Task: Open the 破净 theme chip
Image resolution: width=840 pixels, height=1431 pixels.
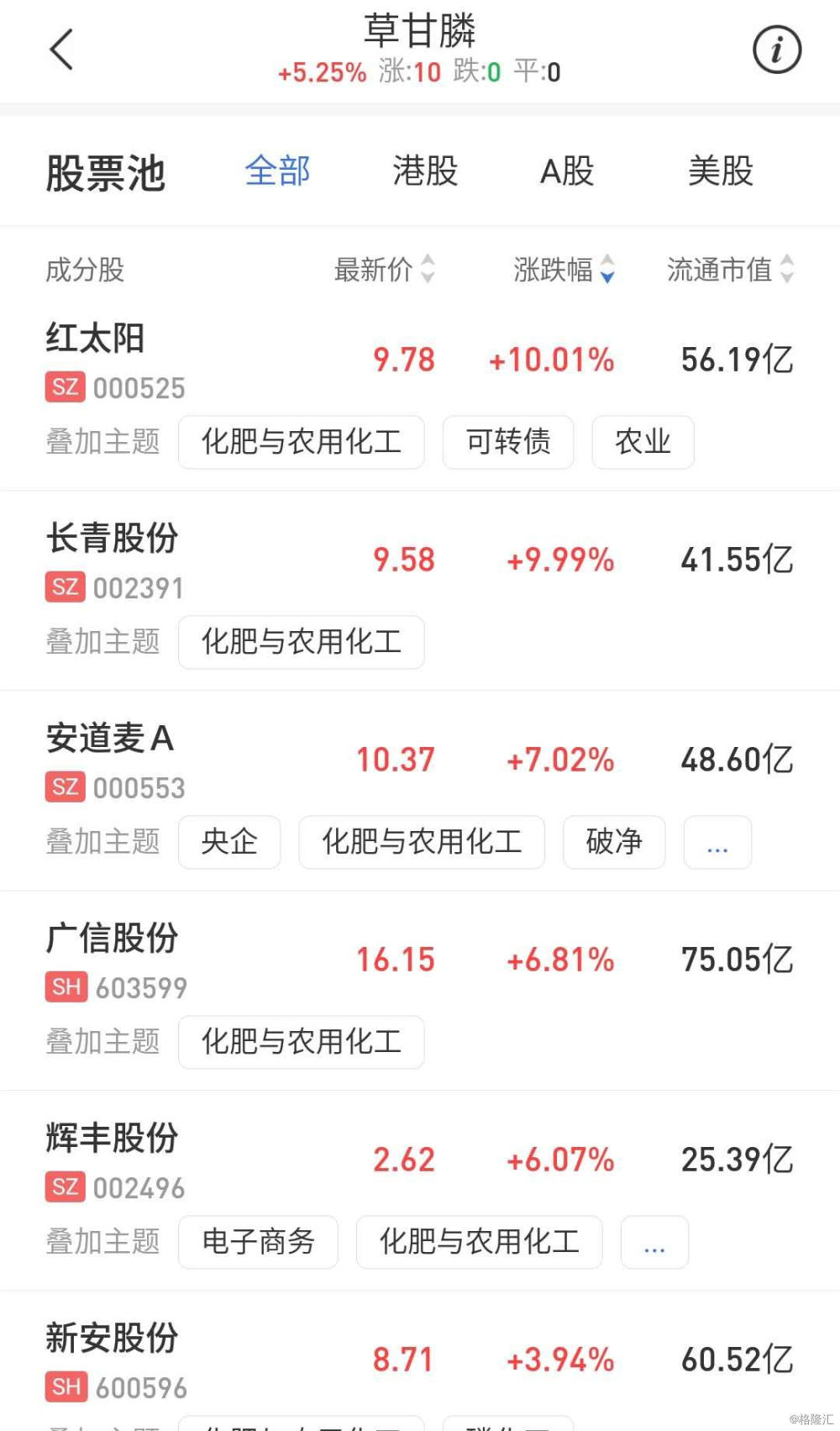Action: [614, 842]
